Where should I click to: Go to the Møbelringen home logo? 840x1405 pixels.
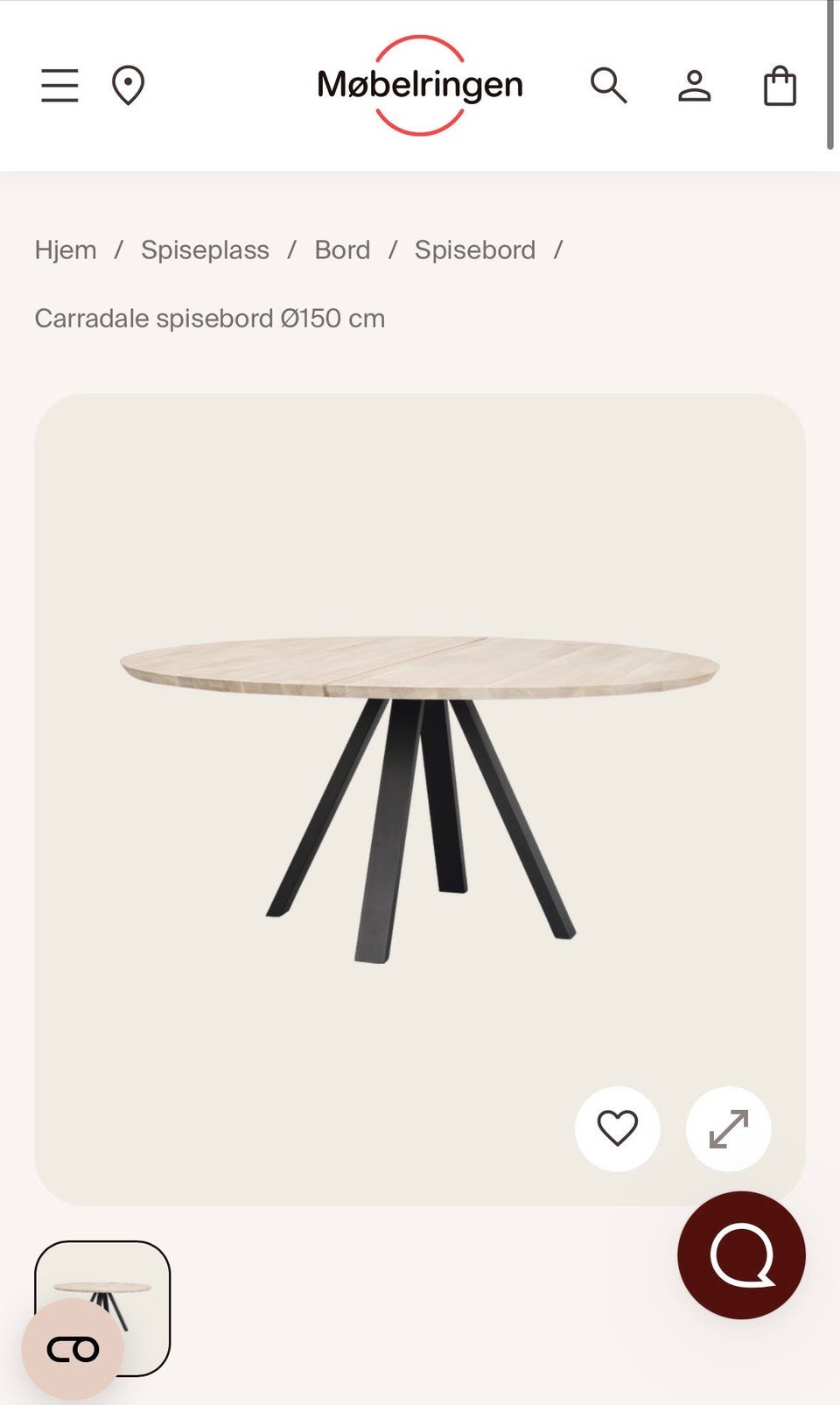[420, 85]
